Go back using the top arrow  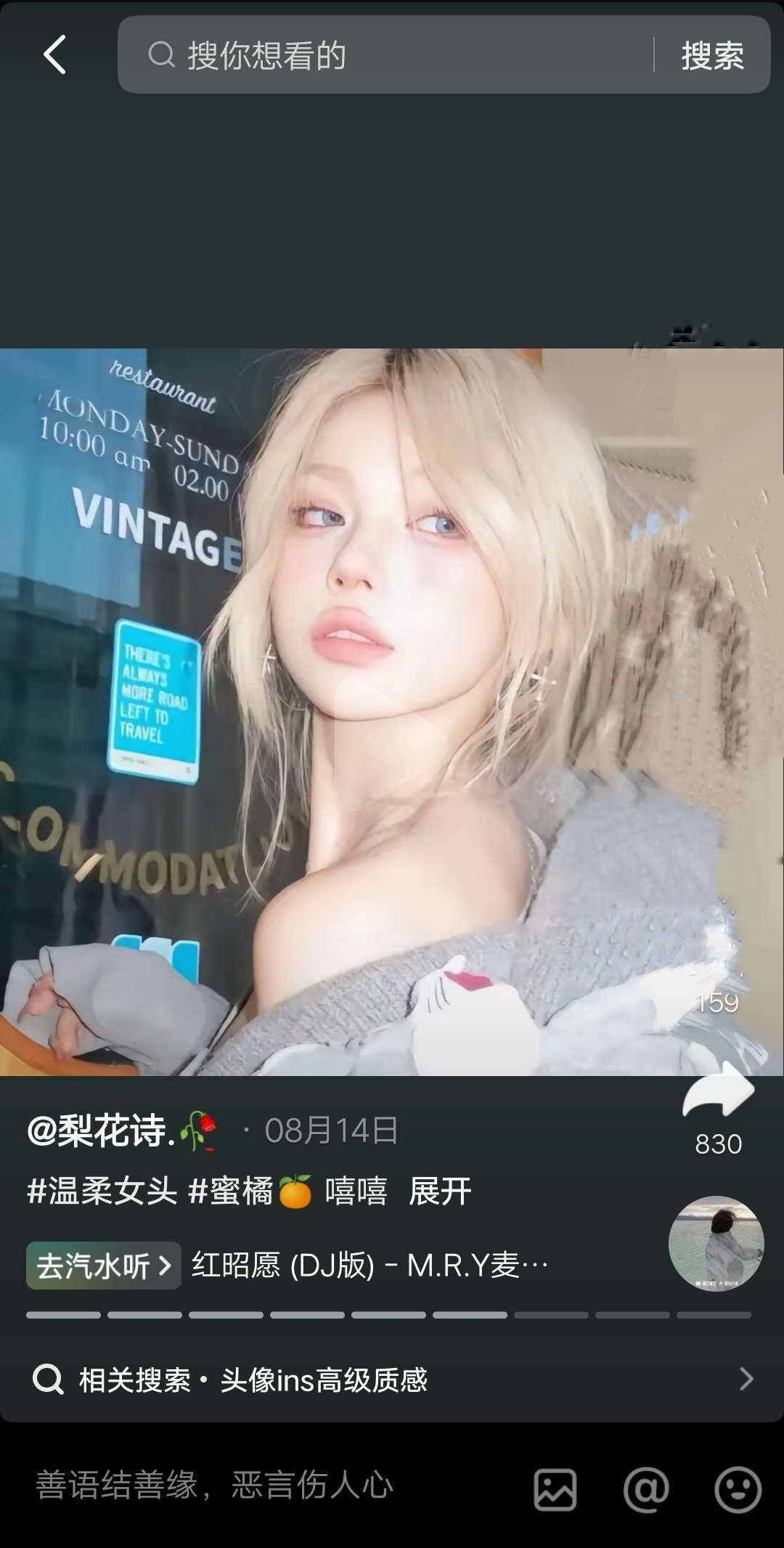tap(54, 55)
